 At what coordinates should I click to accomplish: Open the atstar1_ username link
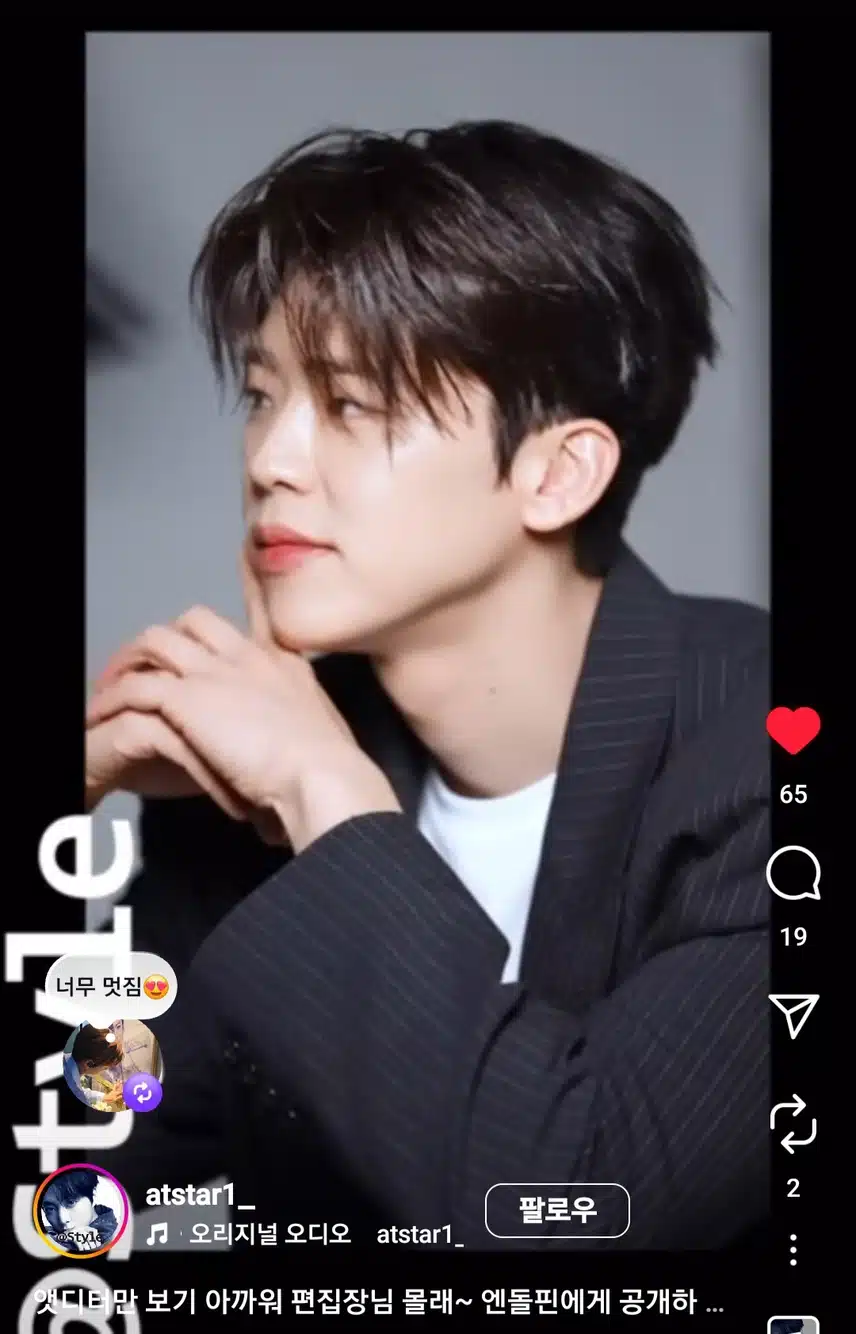point(200,1194)
